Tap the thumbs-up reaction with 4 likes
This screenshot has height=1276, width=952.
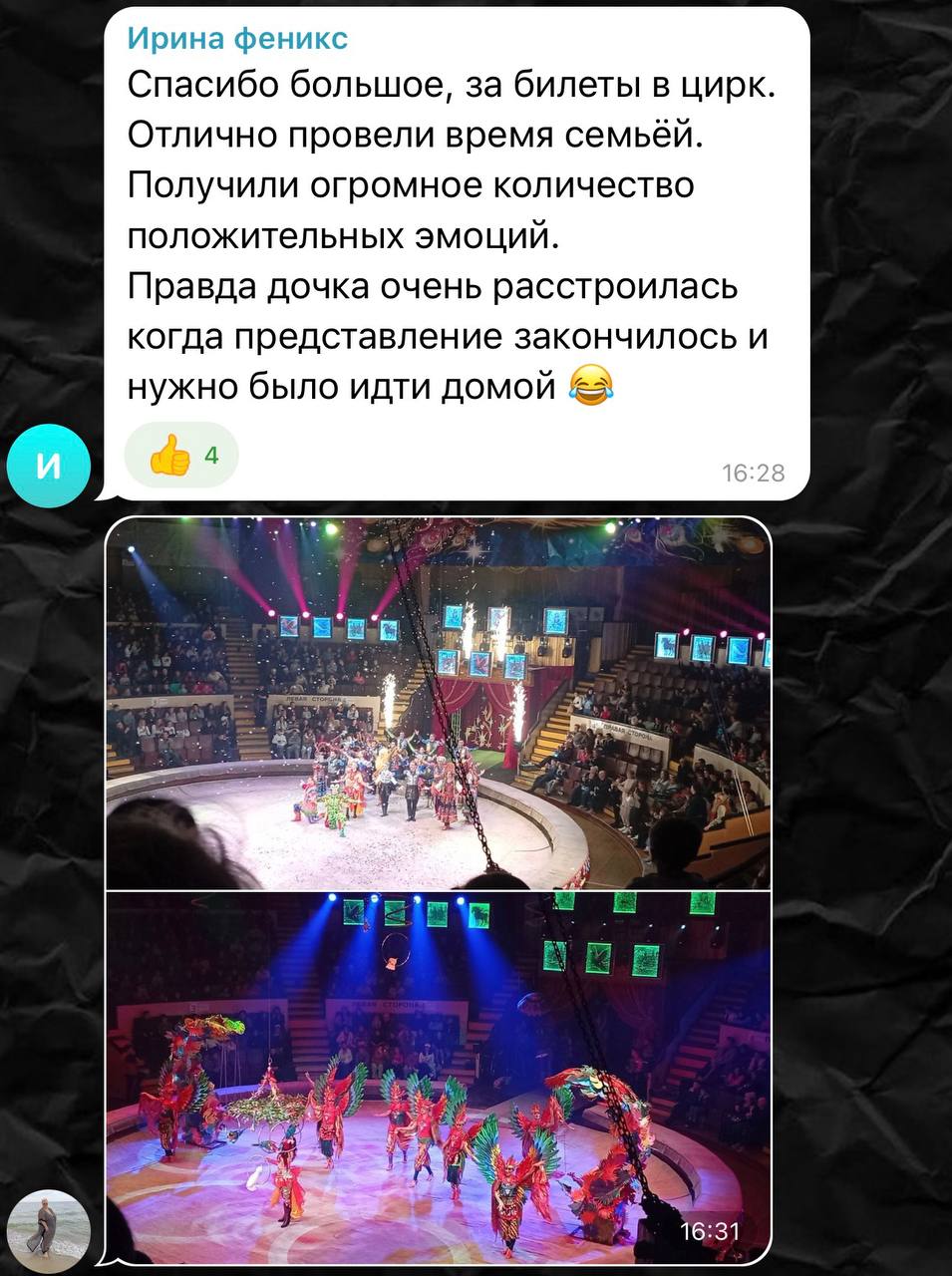point(181,456)
